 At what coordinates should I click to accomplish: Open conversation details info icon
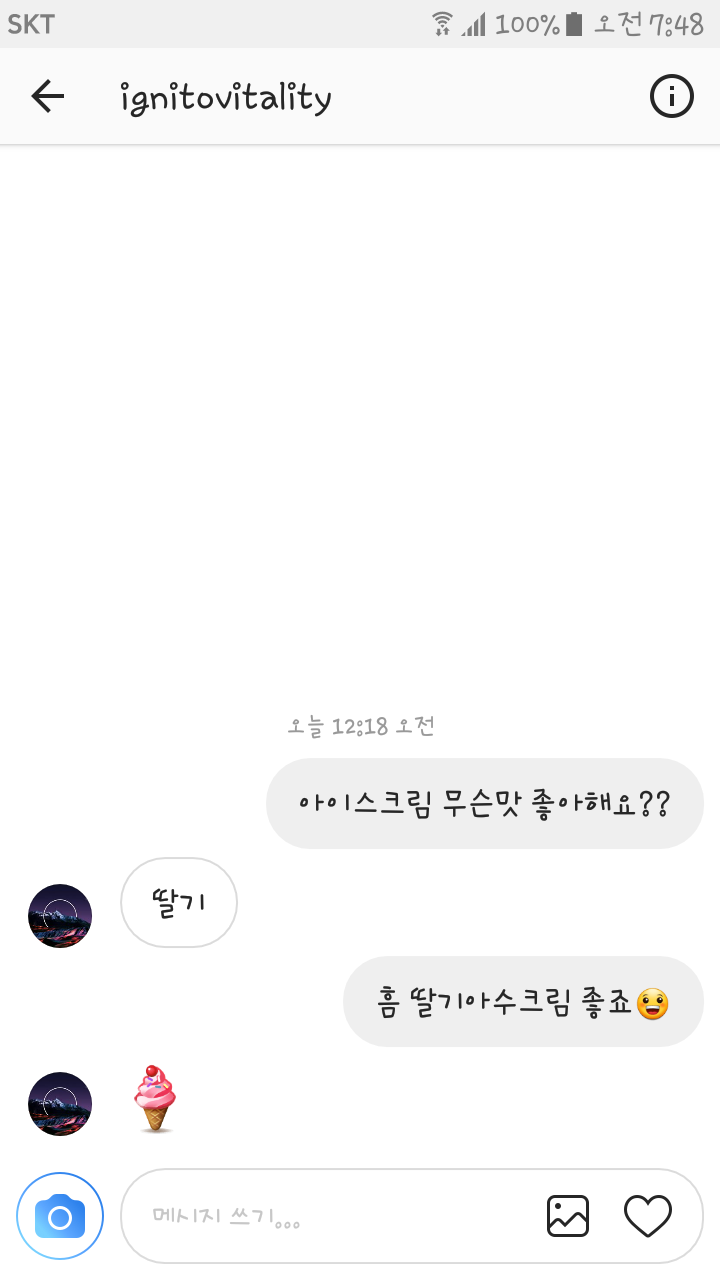click(x=671, y=97)
